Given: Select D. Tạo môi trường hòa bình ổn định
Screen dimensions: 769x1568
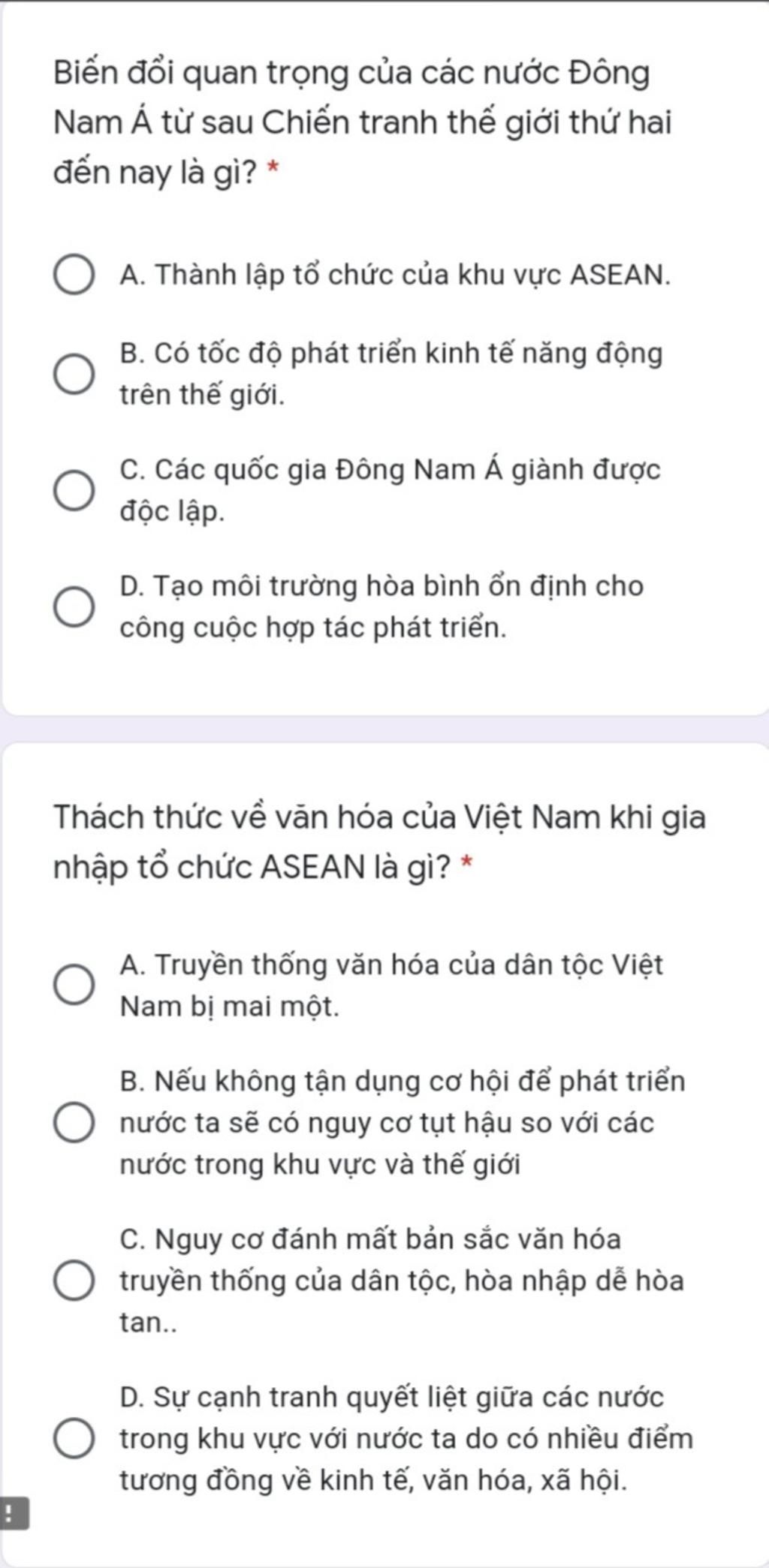Looking at the screenshot, I should (74, 606).
